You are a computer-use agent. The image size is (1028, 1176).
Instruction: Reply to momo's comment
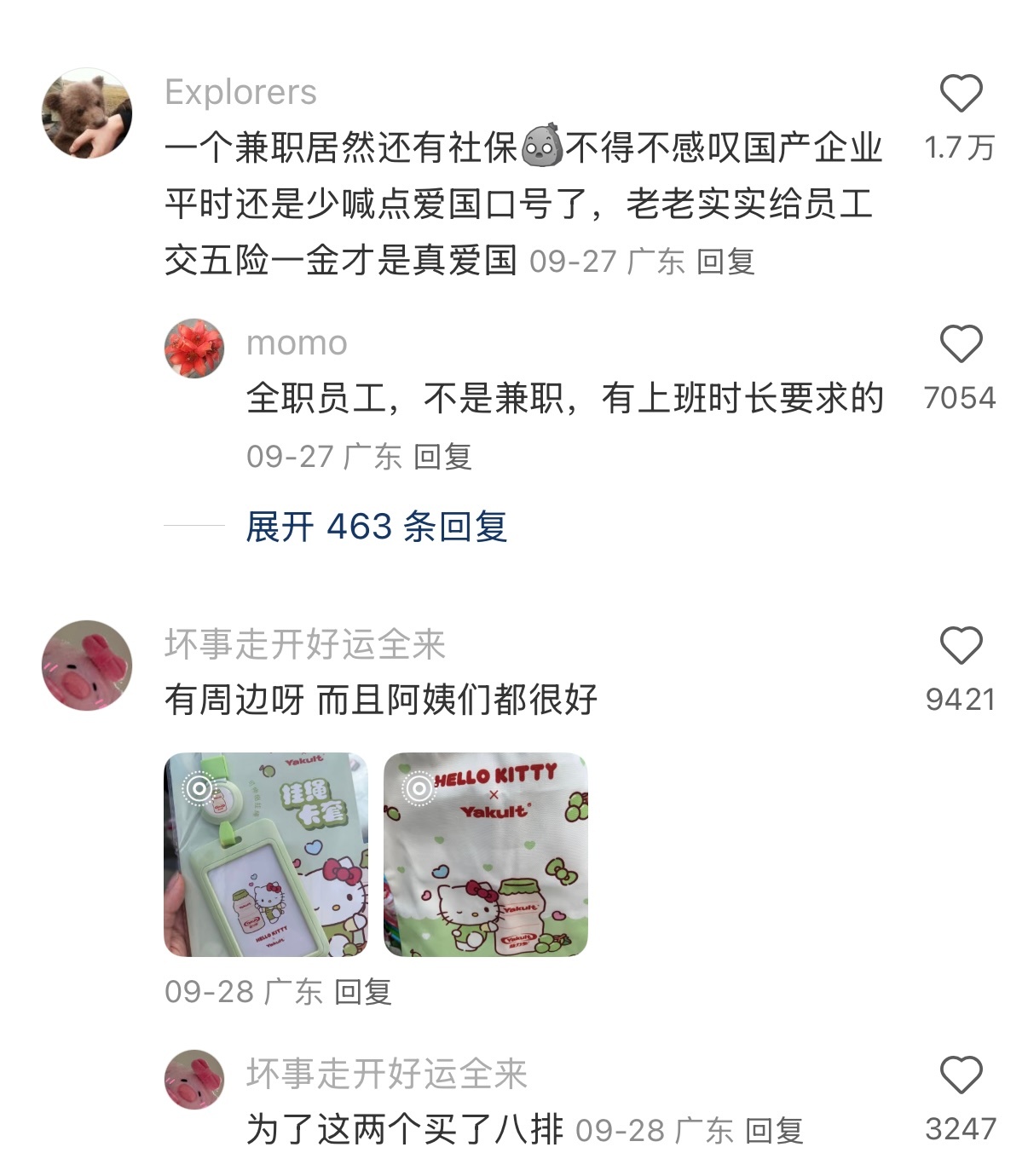tap(442, 457)
